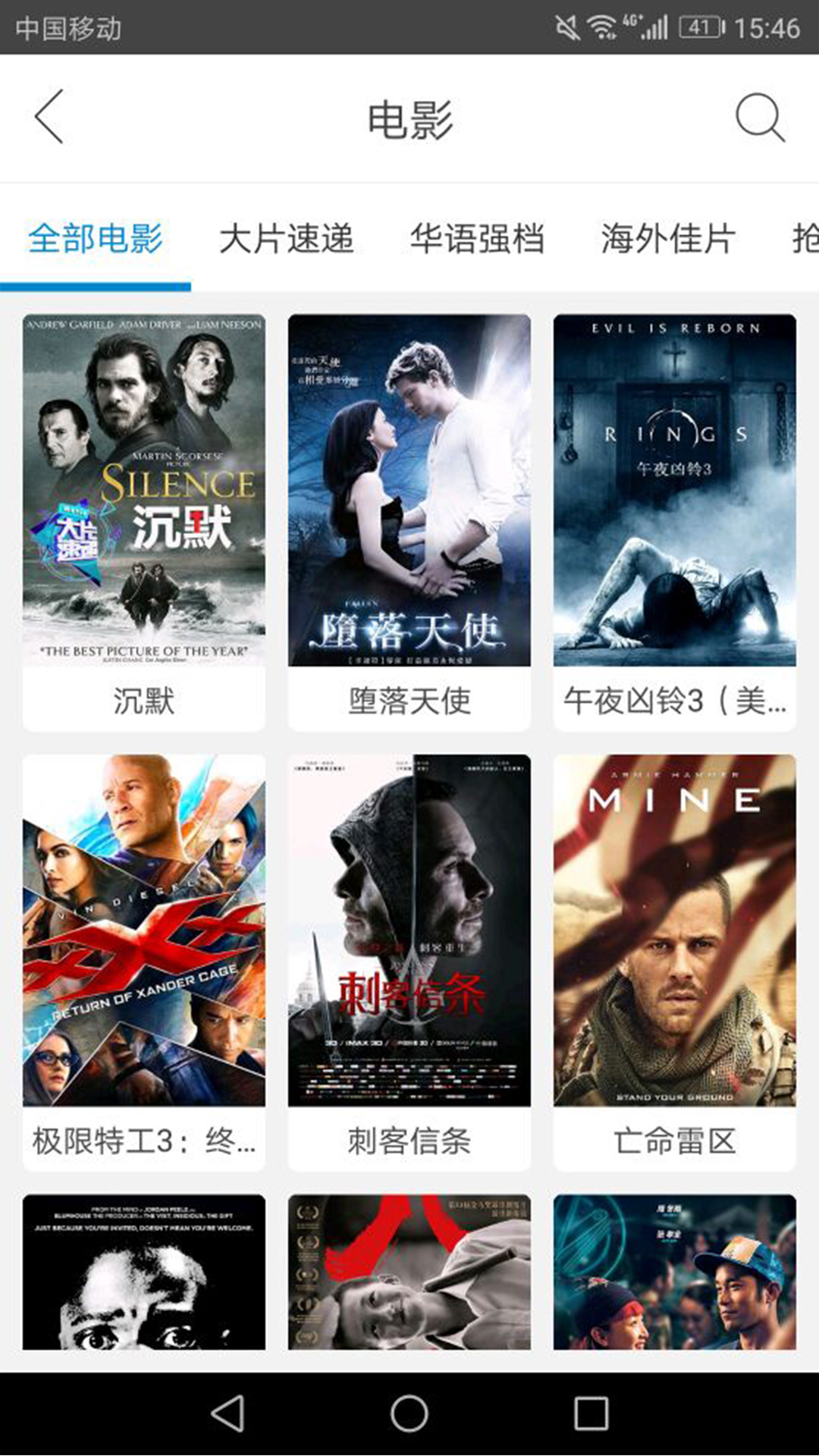
Task: Open the movie 亡命雷区 (Mine)
Action: [x=675, y=962]
